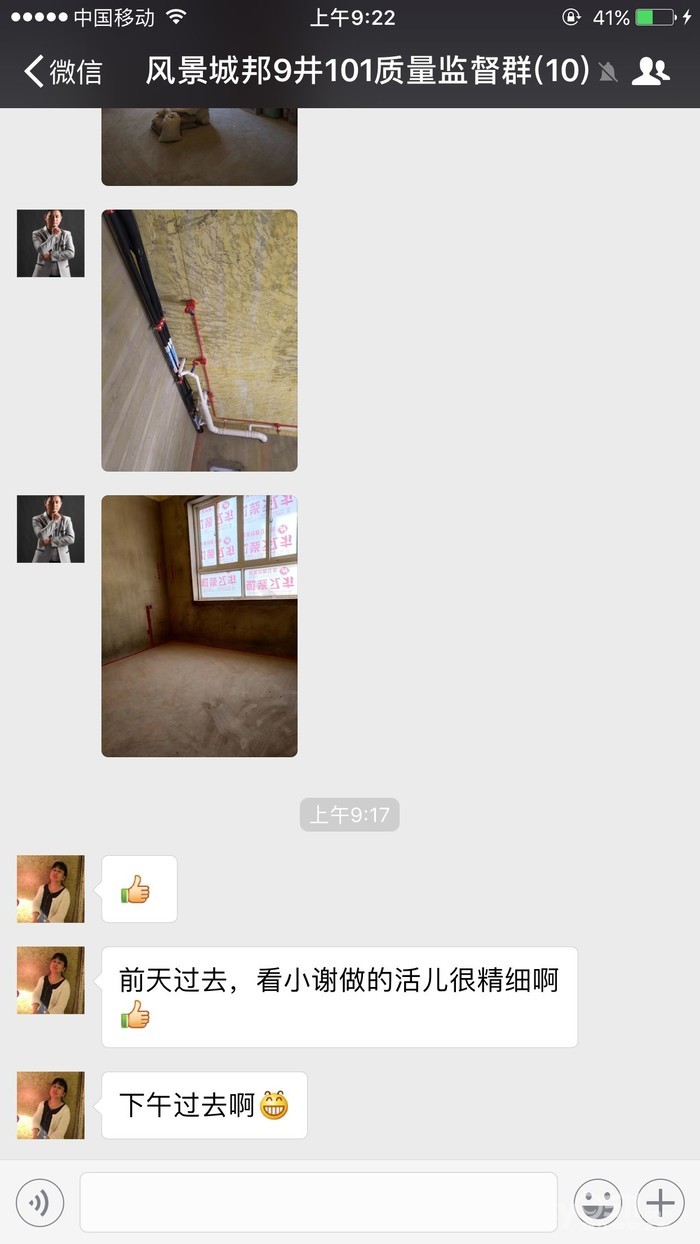Open avatar next to 下午过去啊 message

[x=51, y=1105]
